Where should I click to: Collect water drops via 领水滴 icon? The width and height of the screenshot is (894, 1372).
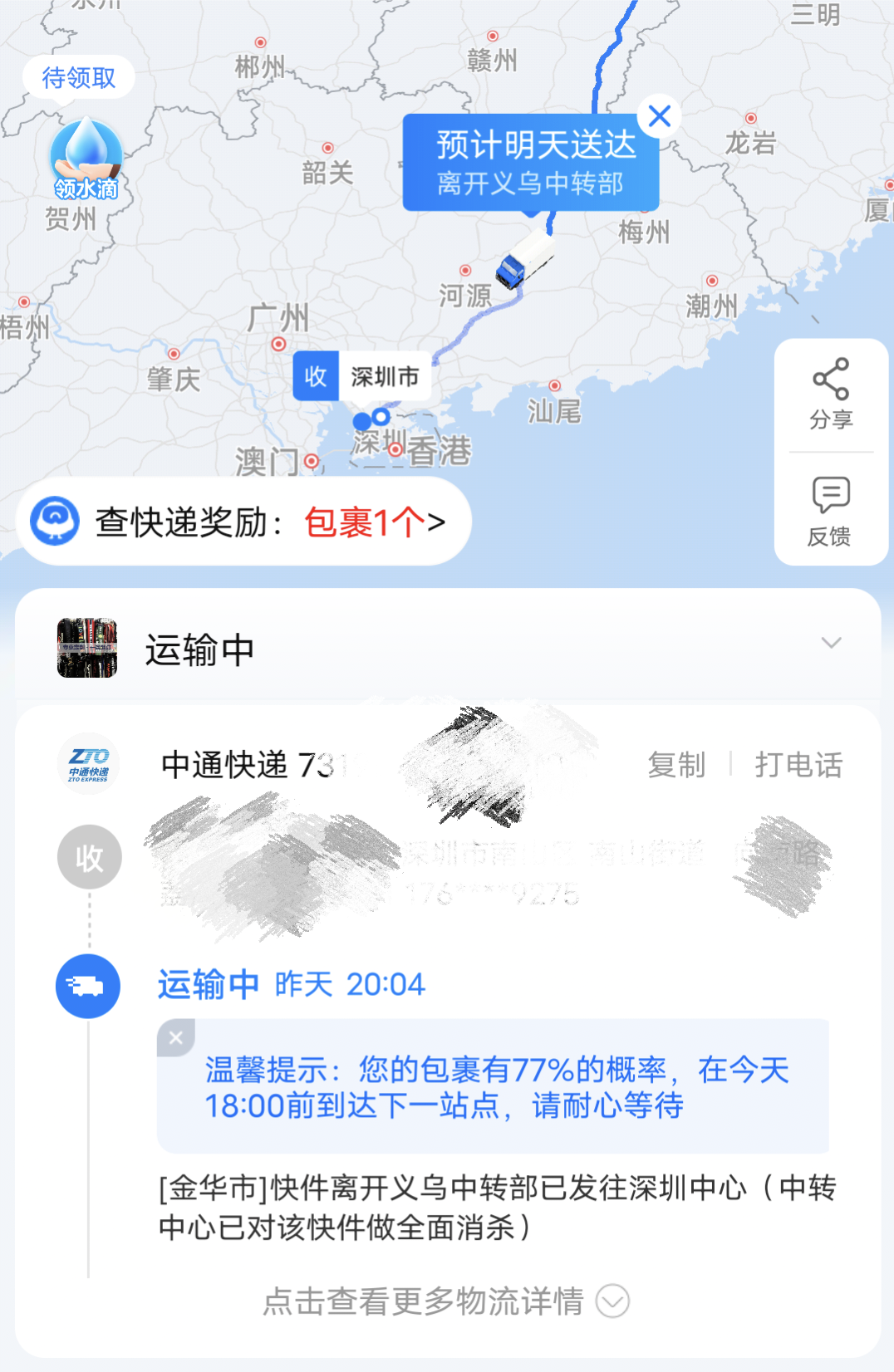86,160
